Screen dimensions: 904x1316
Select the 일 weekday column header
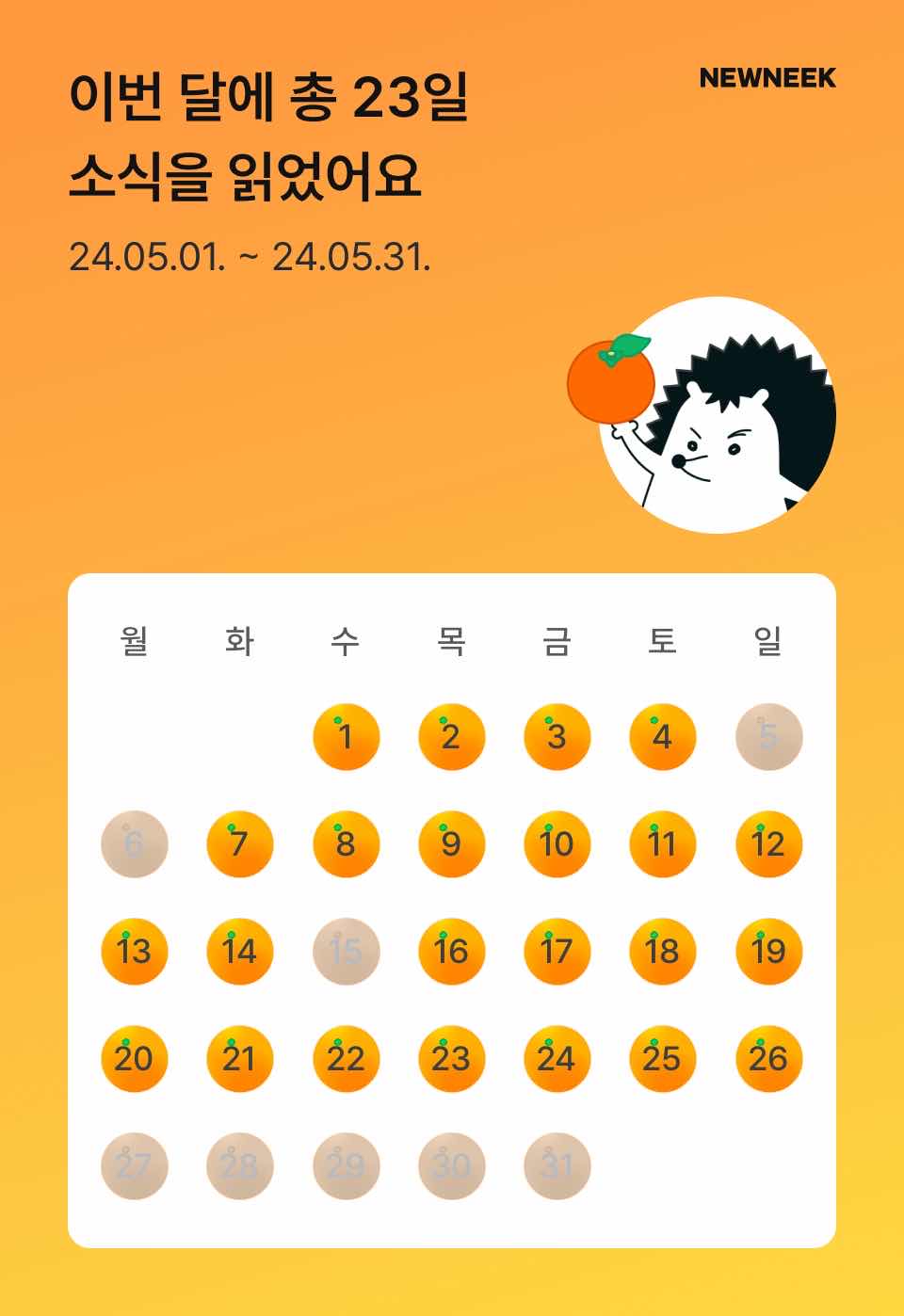pyautogui.click(x=767, y=643)
